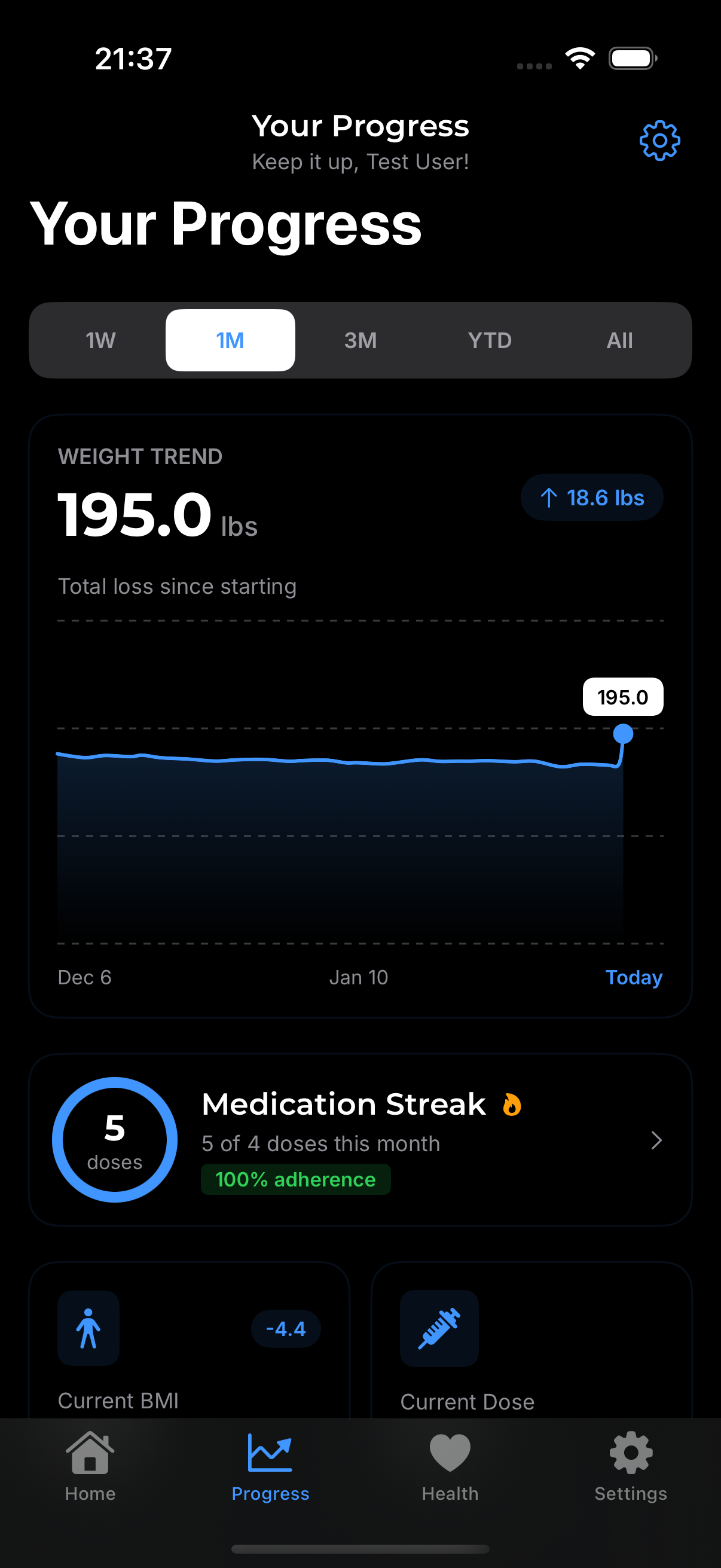The height and width of the screenshot is (1568, 721).
Task: Switch to the 1W time range
Action: pos(99,340)
